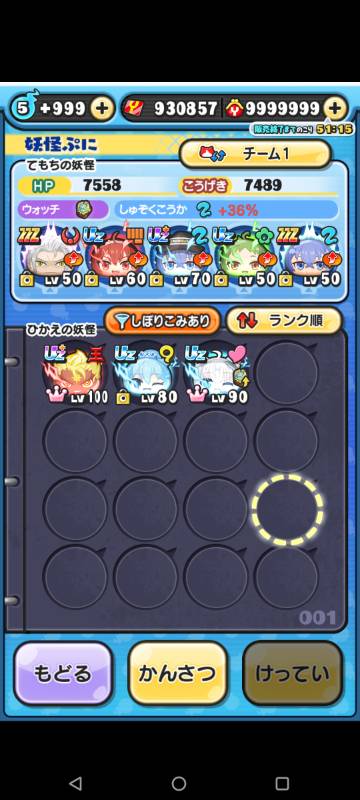Open the しぼりこみあり filter button
This screenshot has width=360, height=800.
[162, 321]
